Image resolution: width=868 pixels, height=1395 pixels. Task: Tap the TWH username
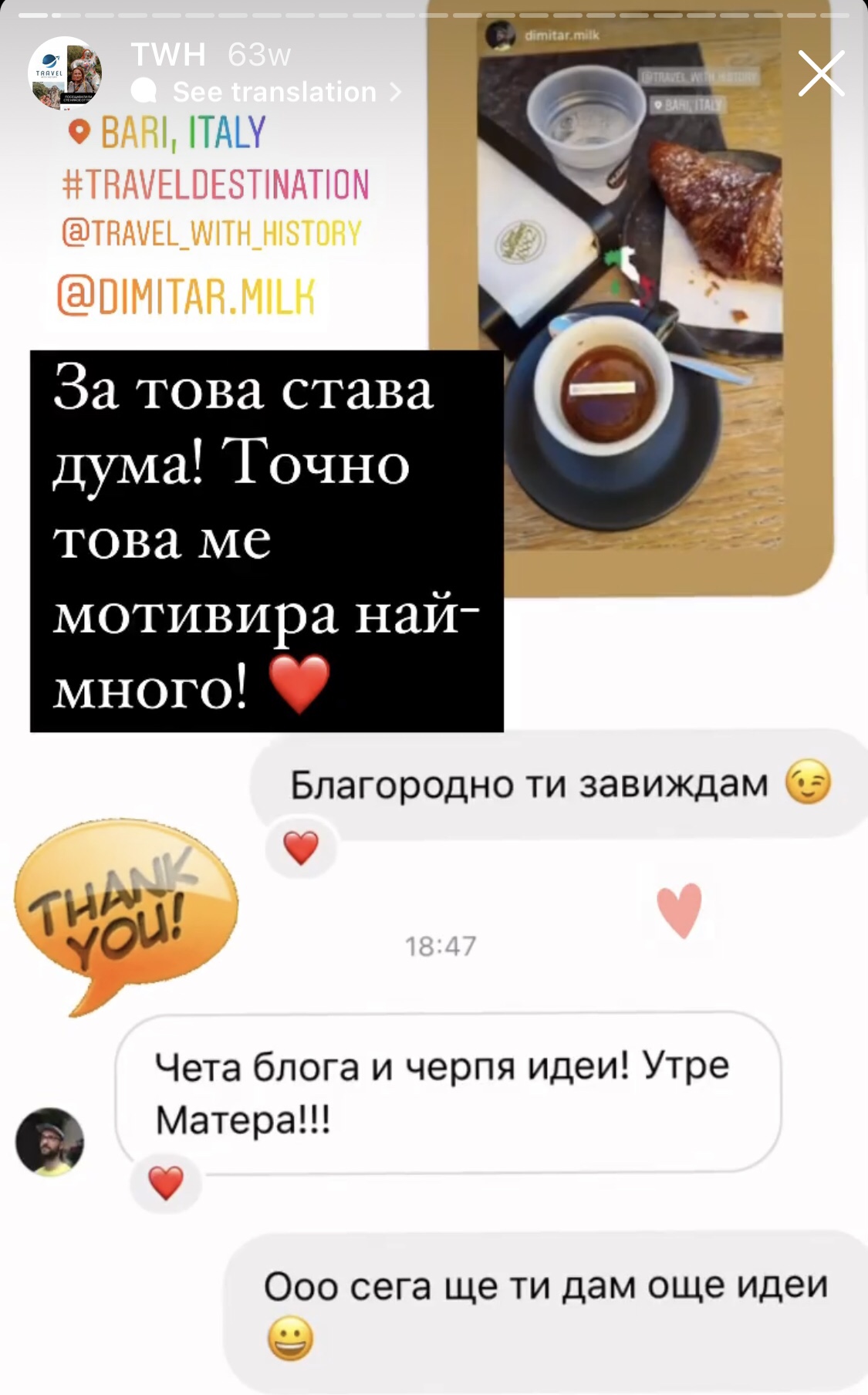(168, 55)
